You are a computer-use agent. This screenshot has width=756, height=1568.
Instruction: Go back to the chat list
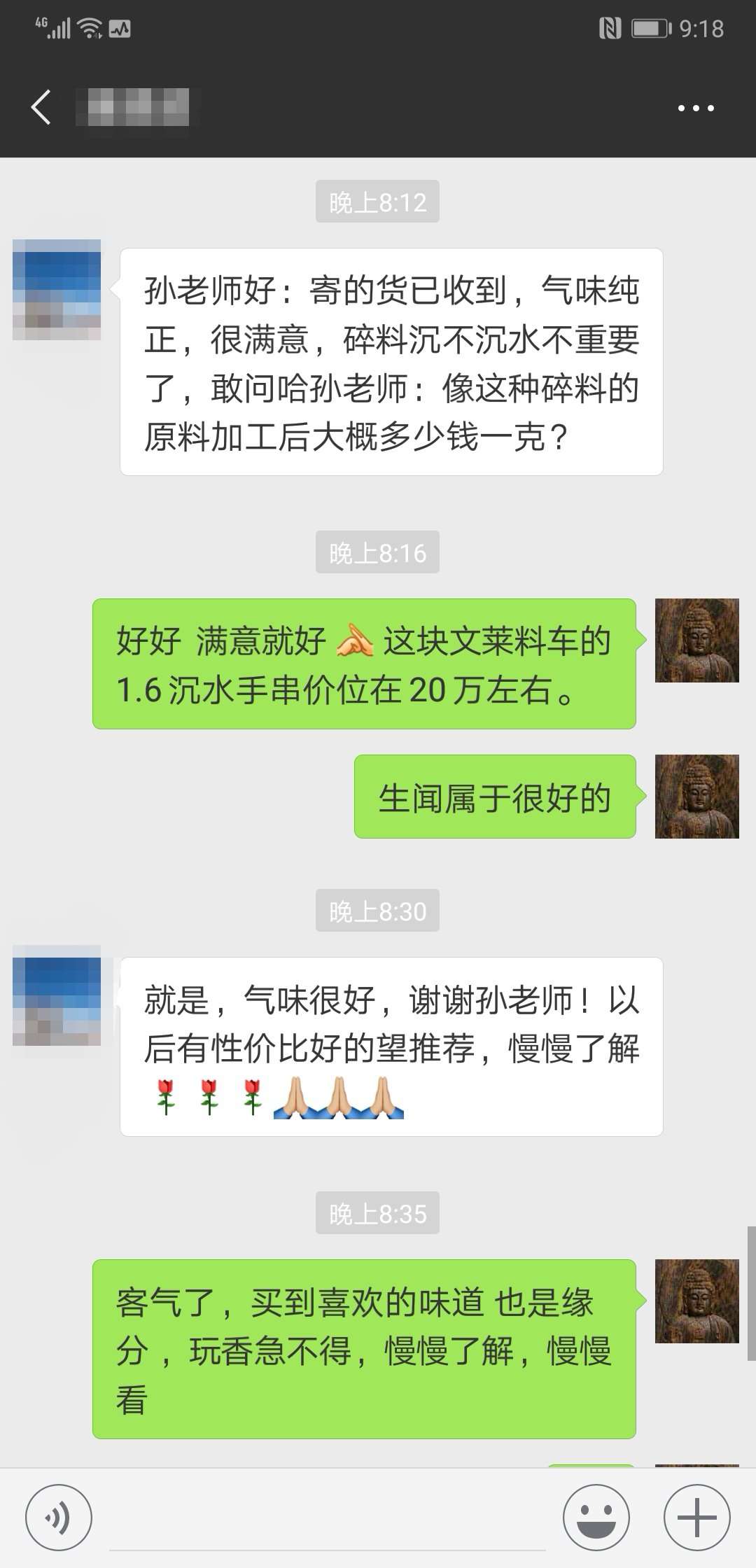[x=41, y=108]
